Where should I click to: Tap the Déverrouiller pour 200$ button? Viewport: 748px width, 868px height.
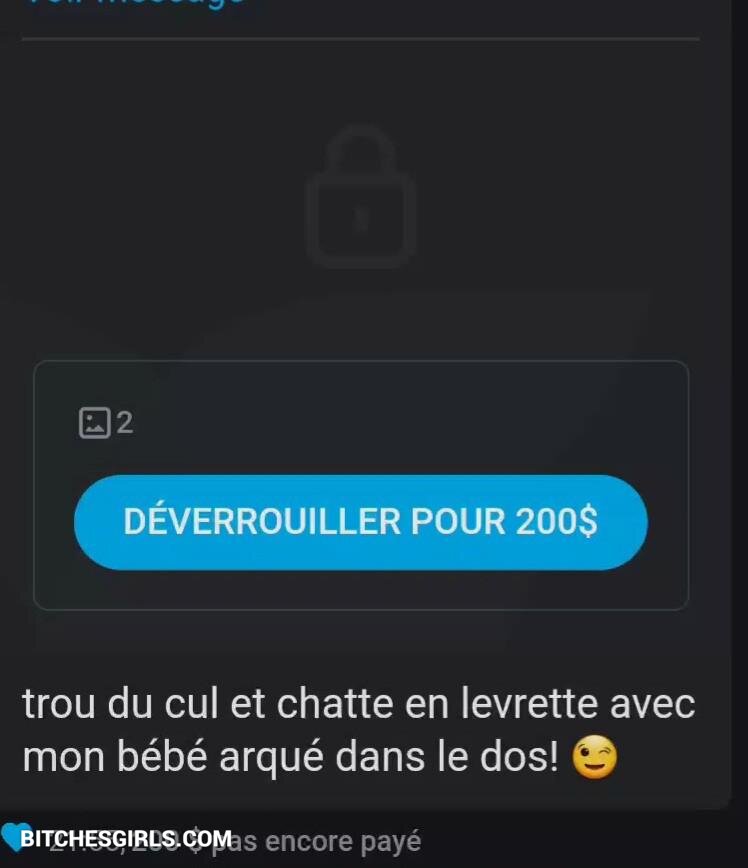click(360, 522)
